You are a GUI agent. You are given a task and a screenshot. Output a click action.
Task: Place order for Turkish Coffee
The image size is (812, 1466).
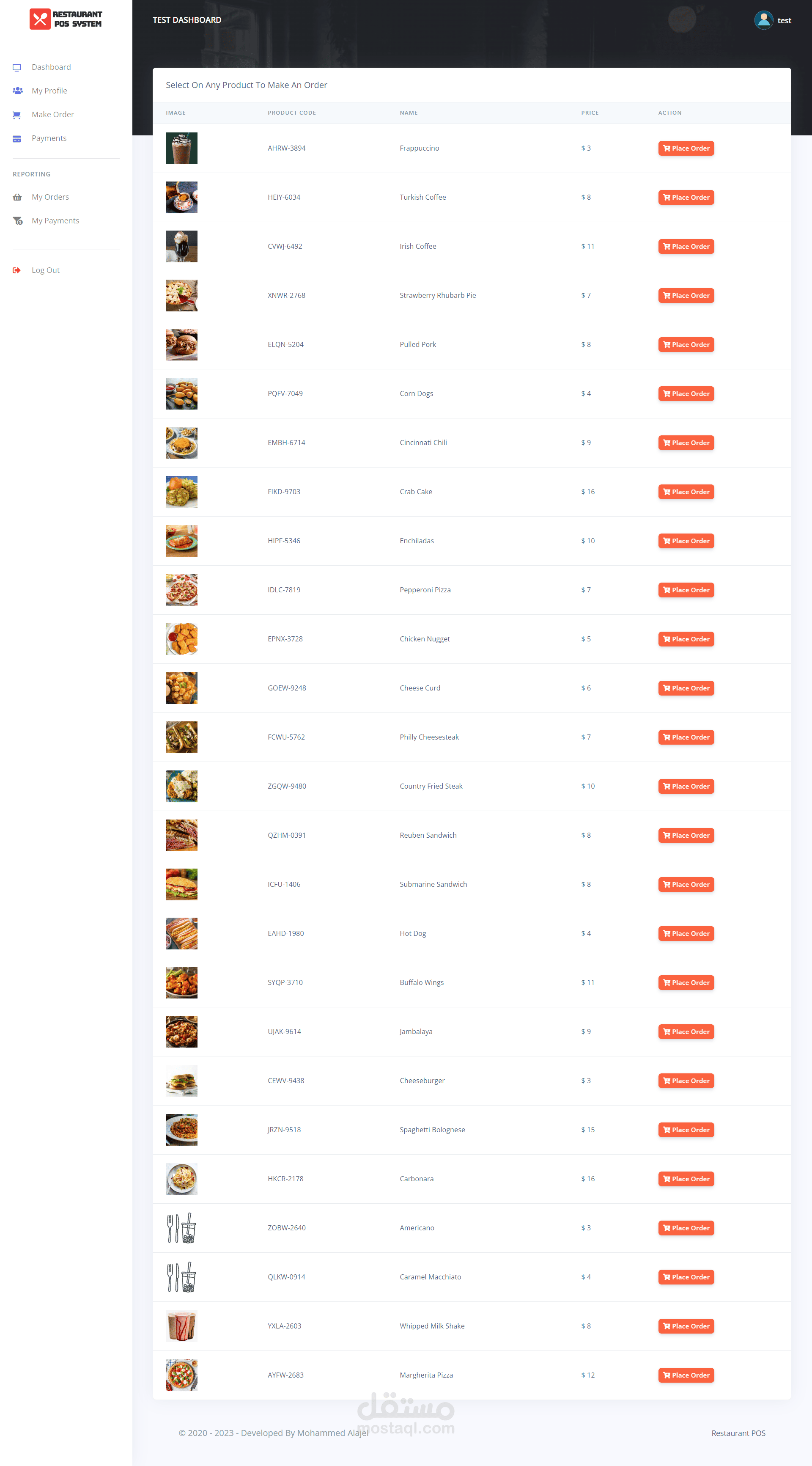686,198
